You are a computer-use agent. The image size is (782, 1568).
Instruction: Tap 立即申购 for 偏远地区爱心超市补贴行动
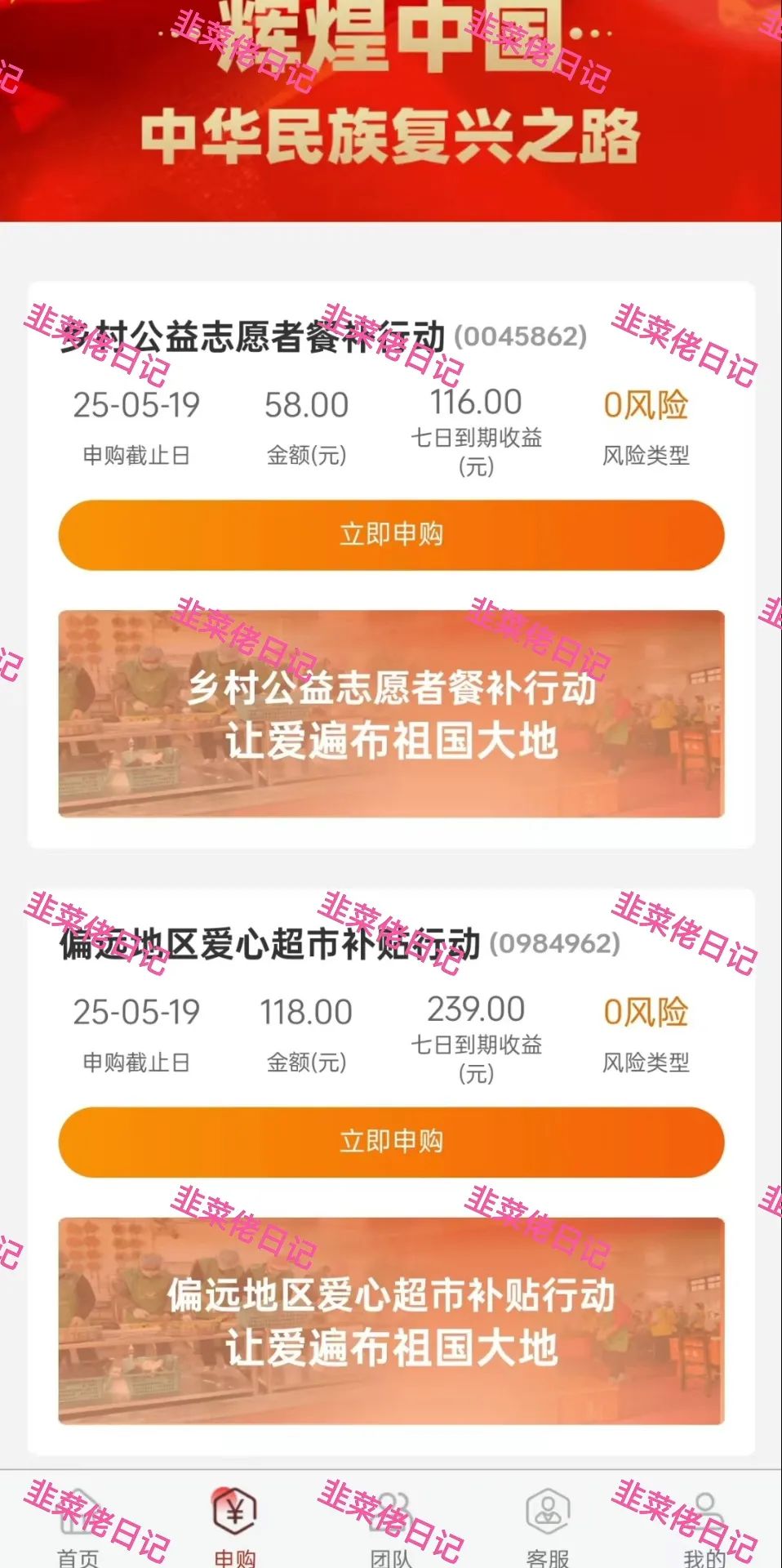[x=391, y=1143]
